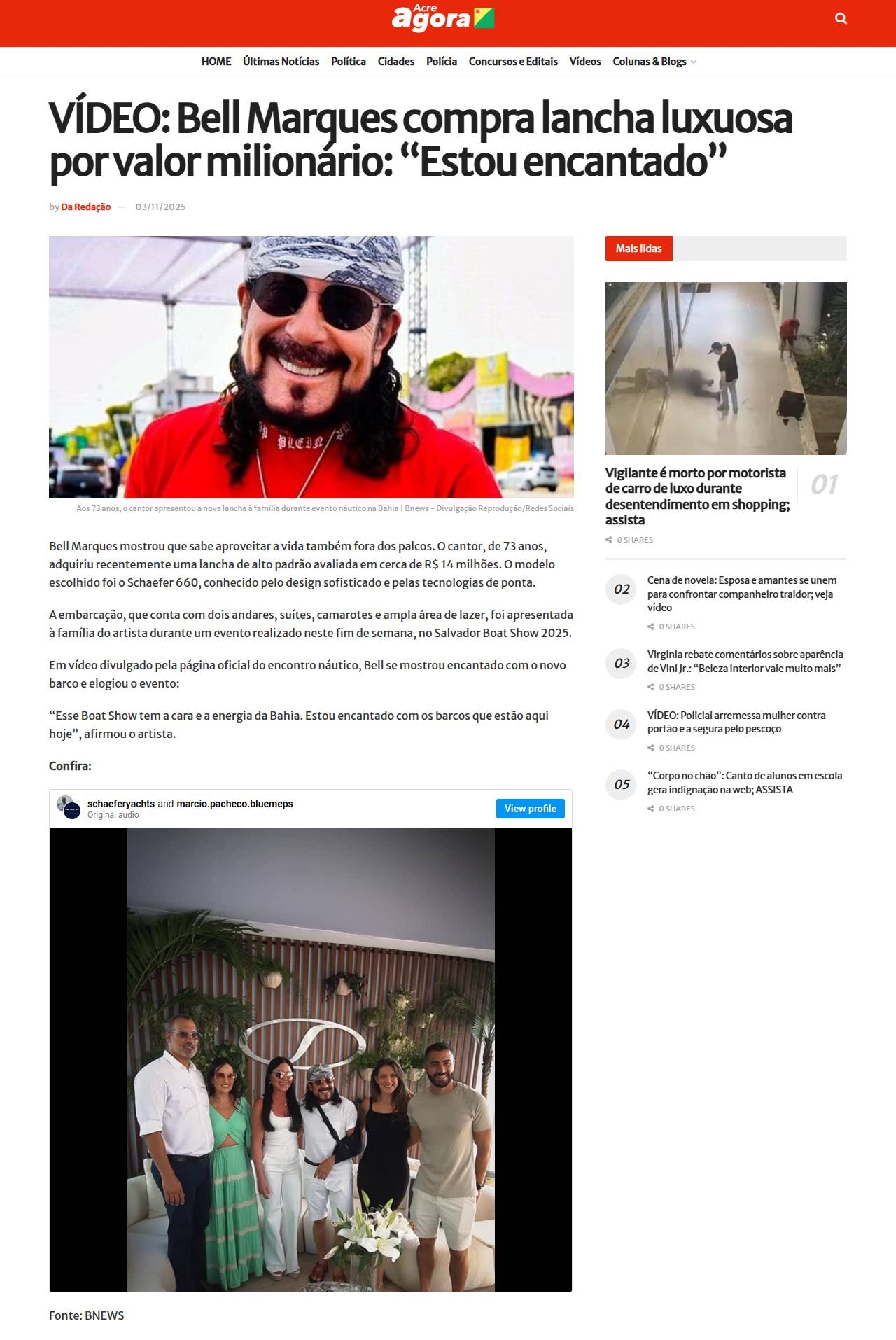896x1340 pixels.
Task: Open the search icon in the header
Action: [841, 19]
